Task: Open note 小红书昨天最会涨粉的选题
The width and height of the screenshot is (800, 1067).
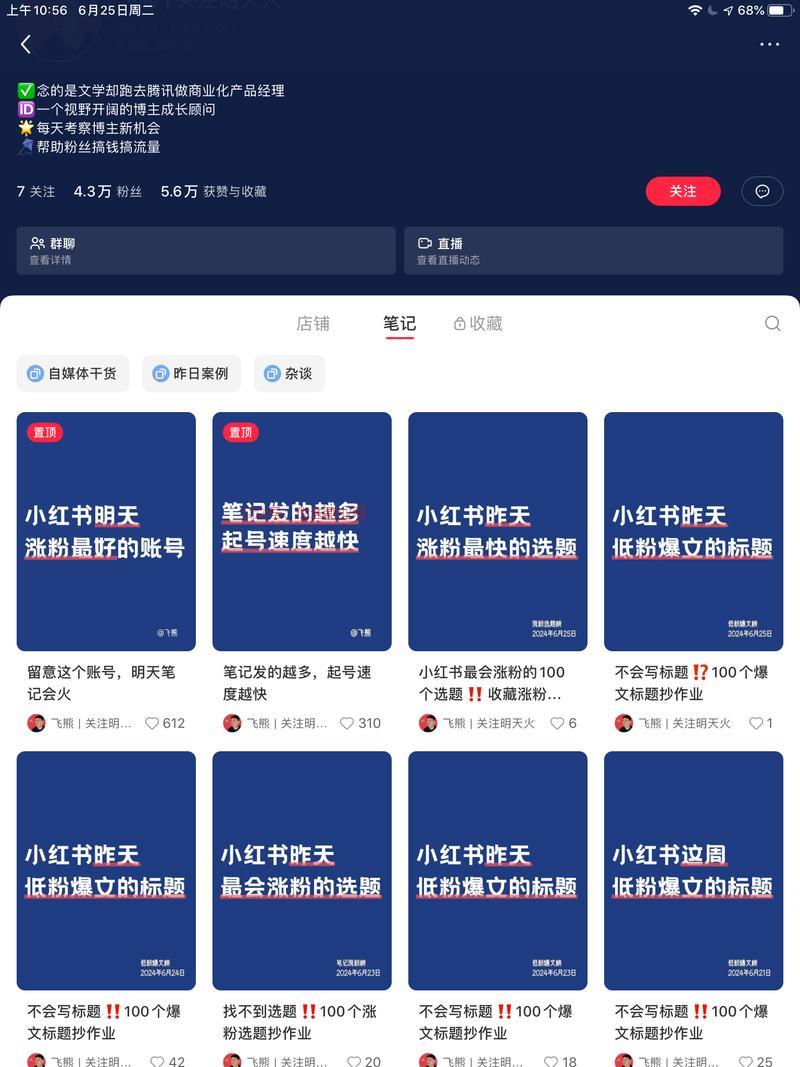Action: pyautogui.click(x=302, y=870)
